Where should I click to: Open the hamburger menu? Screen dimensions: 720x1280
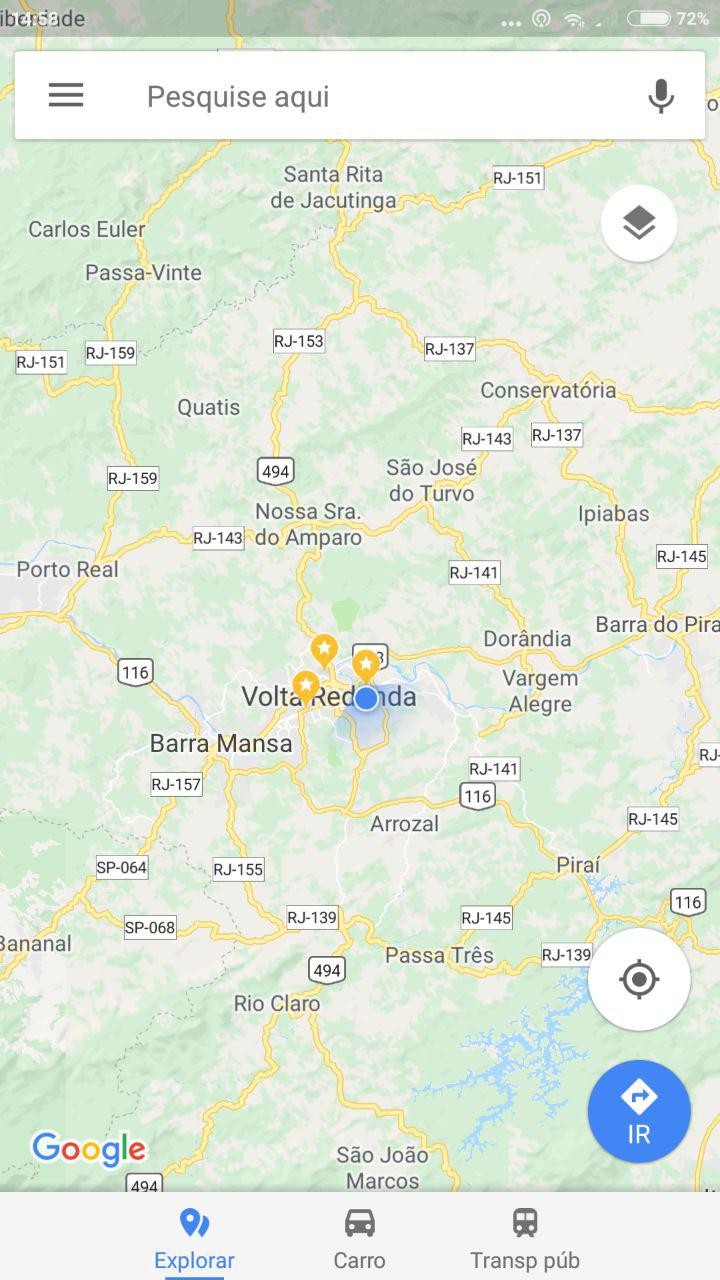click(x=66, y=96)
